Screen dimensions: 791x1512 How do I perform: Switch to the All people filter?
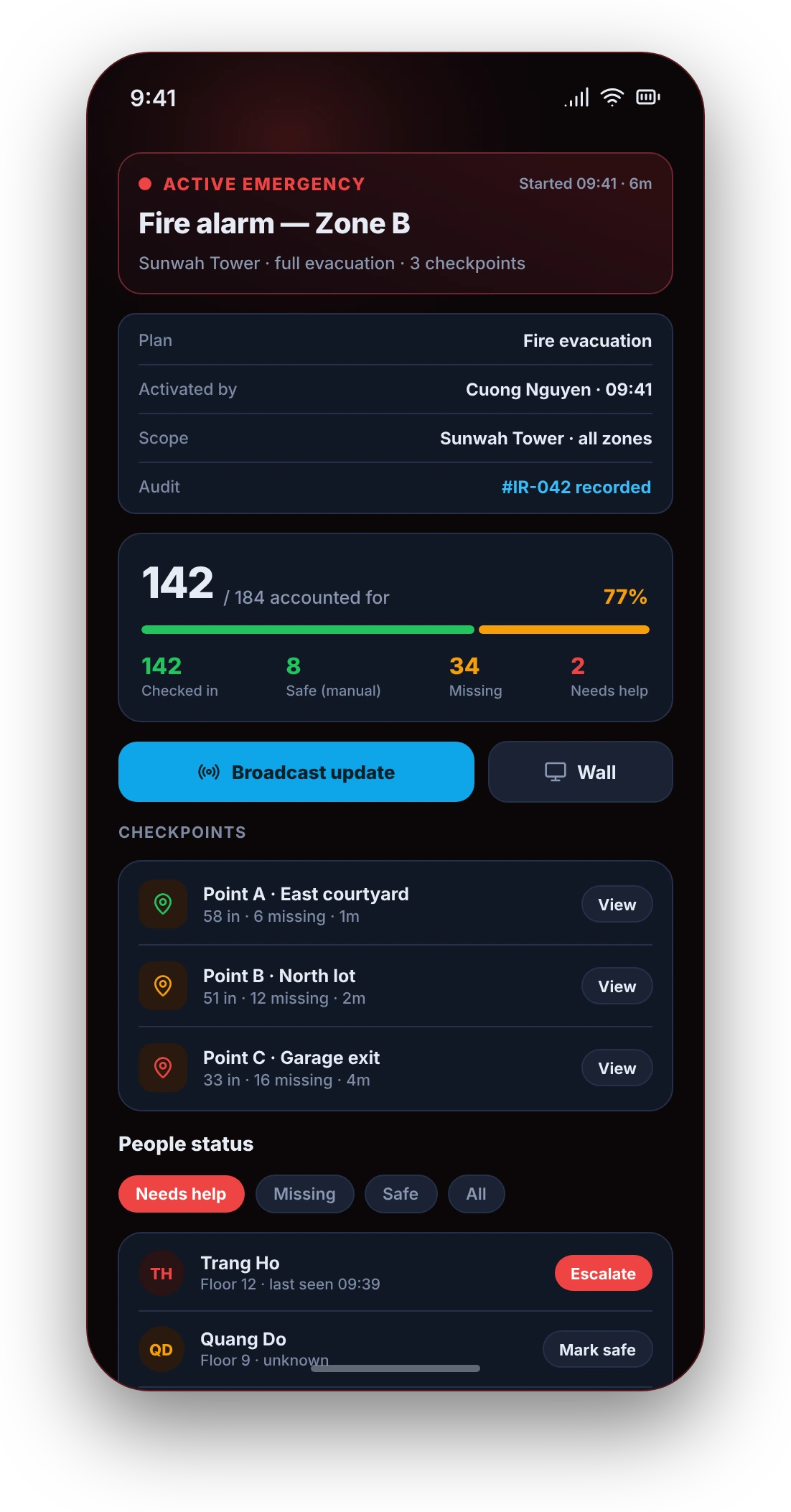click(476, 1194)
